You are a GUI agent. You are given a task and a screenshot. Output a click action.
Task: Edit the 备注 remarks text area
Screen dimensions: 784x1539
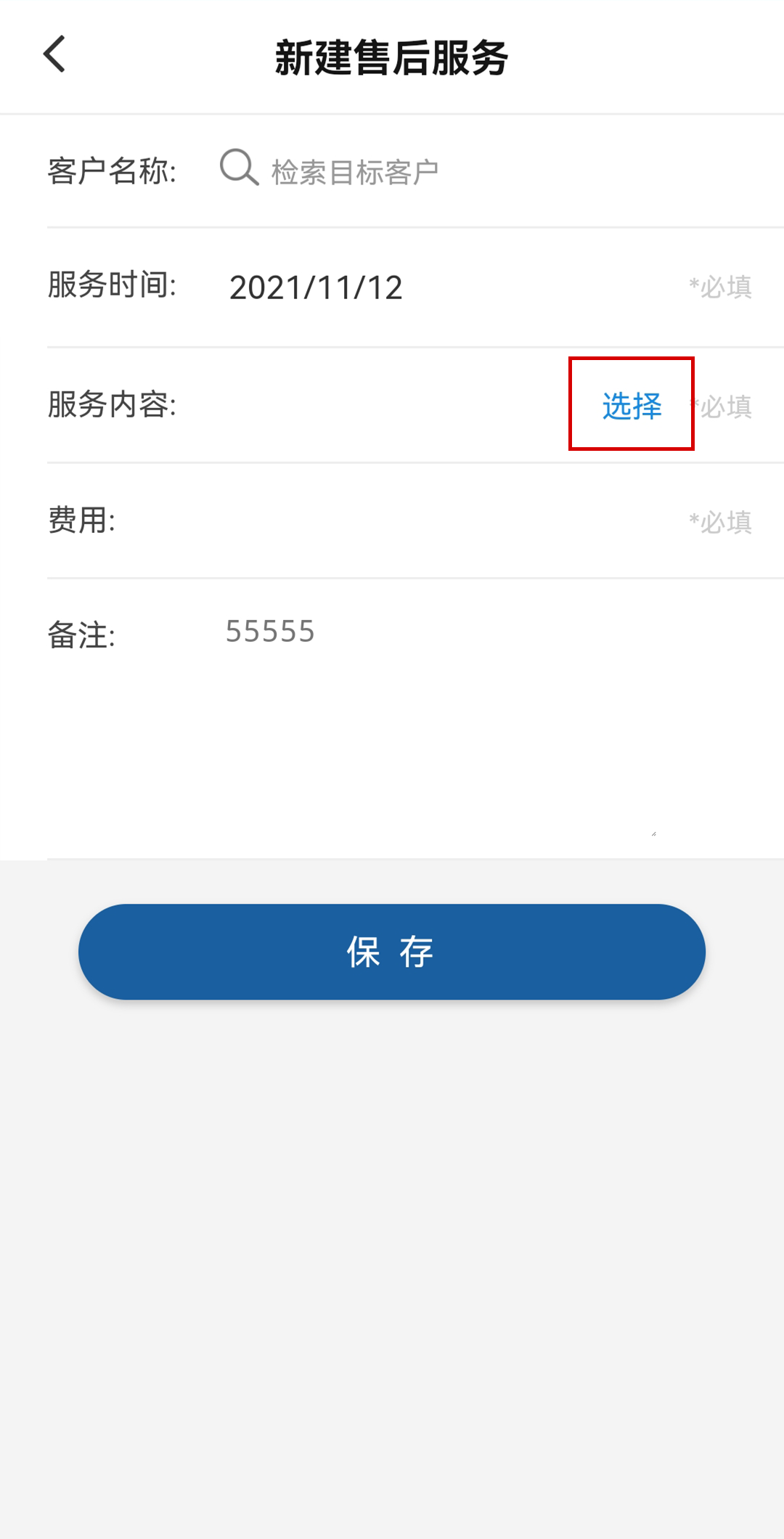(x=441, y=720)
